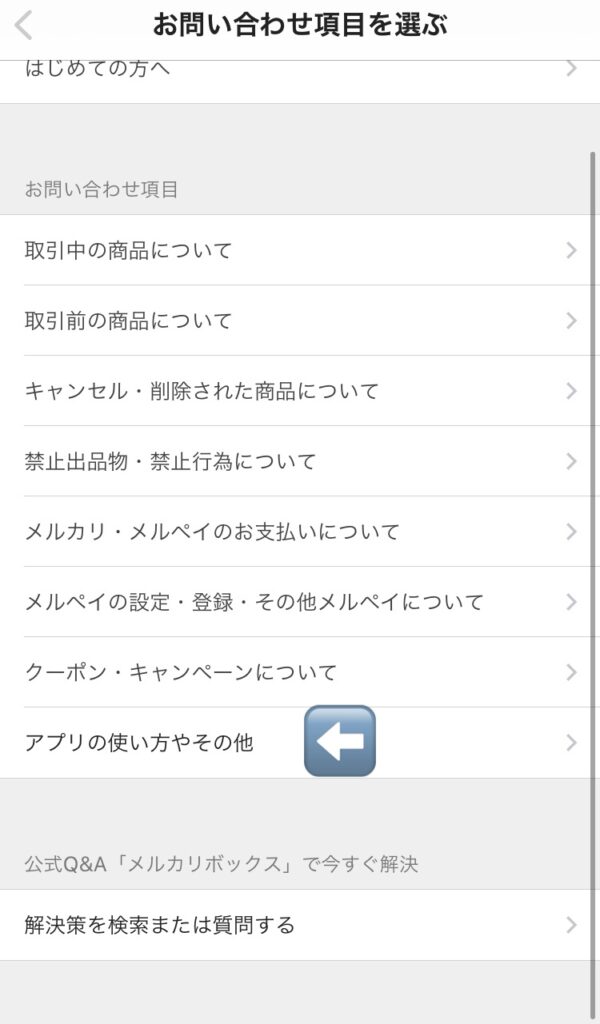Choose アプリの使い方やその他
This screenshot has width=600, height=1024.
click(x=300, y=743)
